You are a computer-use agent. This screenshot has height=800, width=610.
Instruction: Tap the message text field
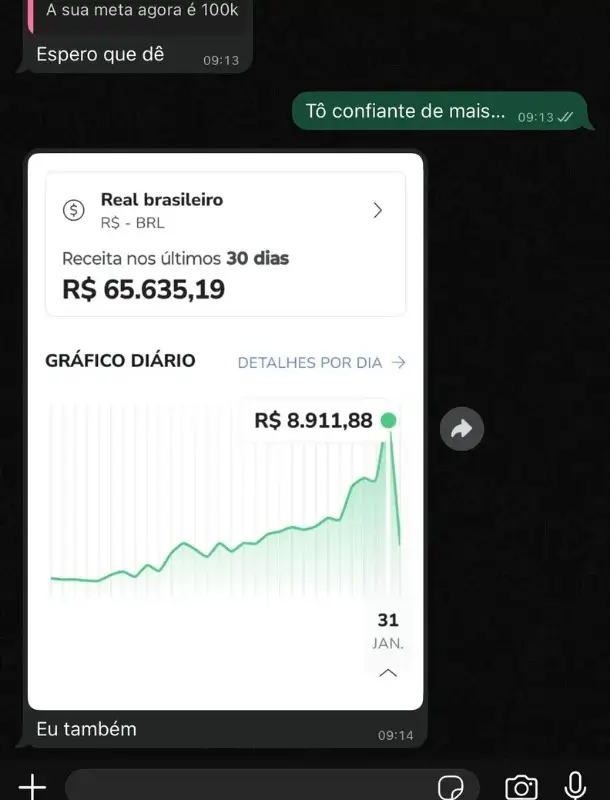[x=250, y=786]
